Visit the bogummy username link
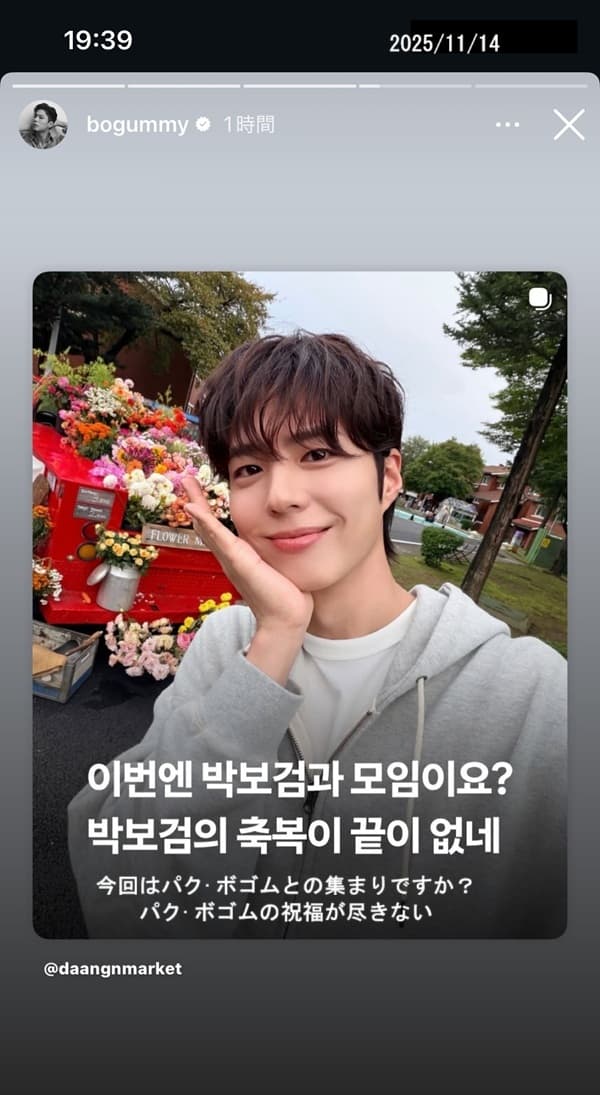The image size is (600, 1095). pyautogui.click(x=137, y=125)
